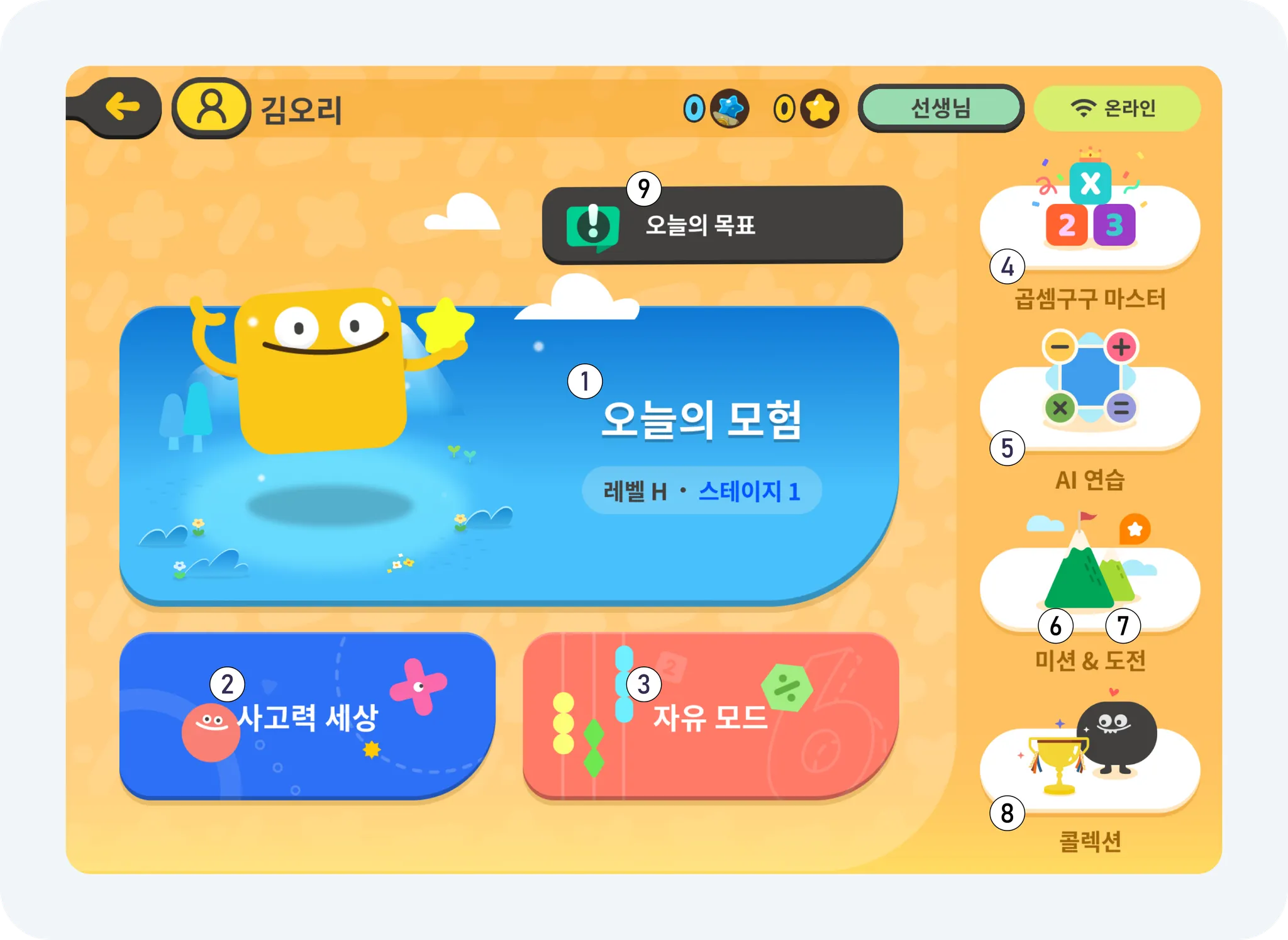The height and width of the screenshot is (940, 1288).
Task: Open 오늘의 목표 banner
Action: click(722, 225)
